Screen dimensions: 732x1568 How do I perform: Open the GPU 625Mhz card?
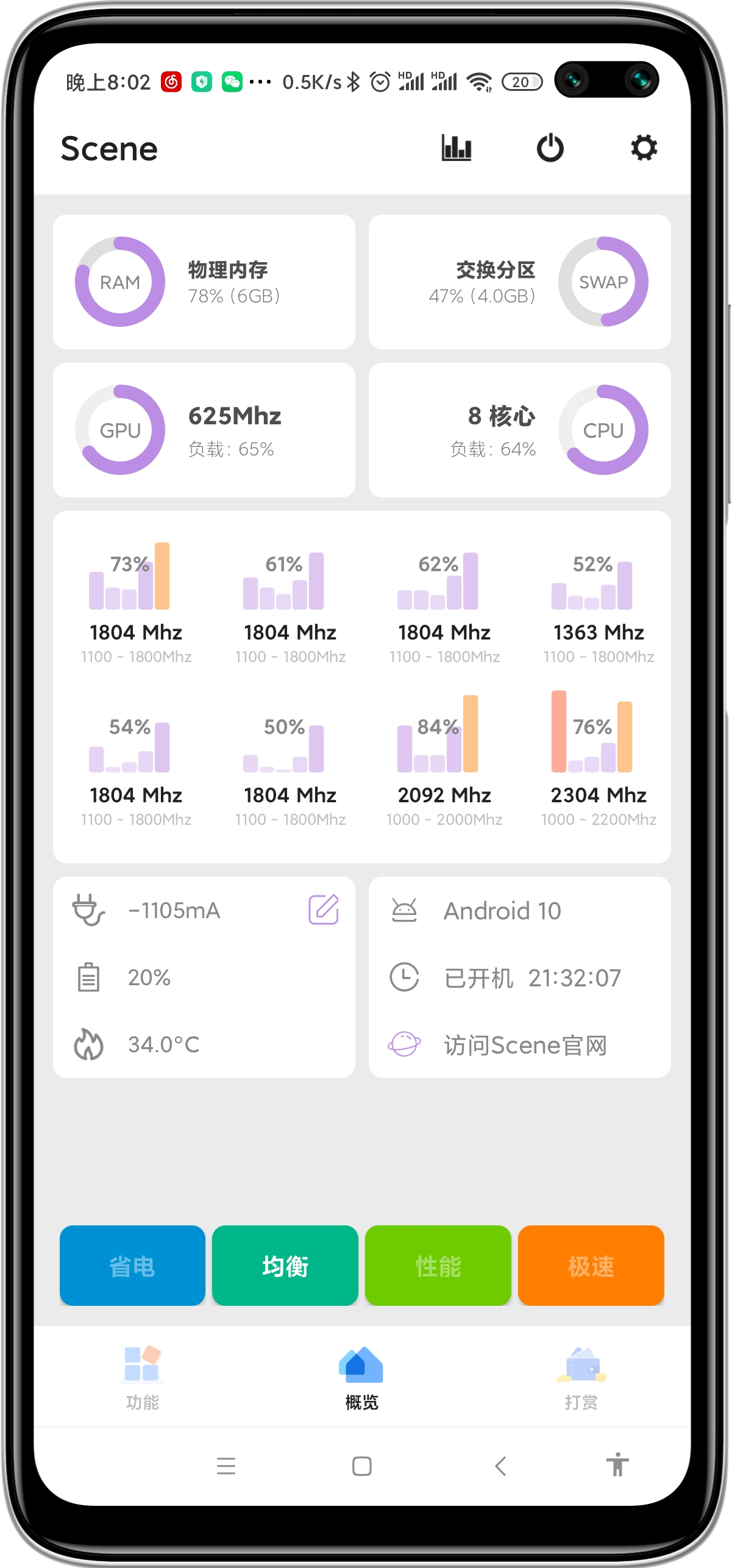204,430
